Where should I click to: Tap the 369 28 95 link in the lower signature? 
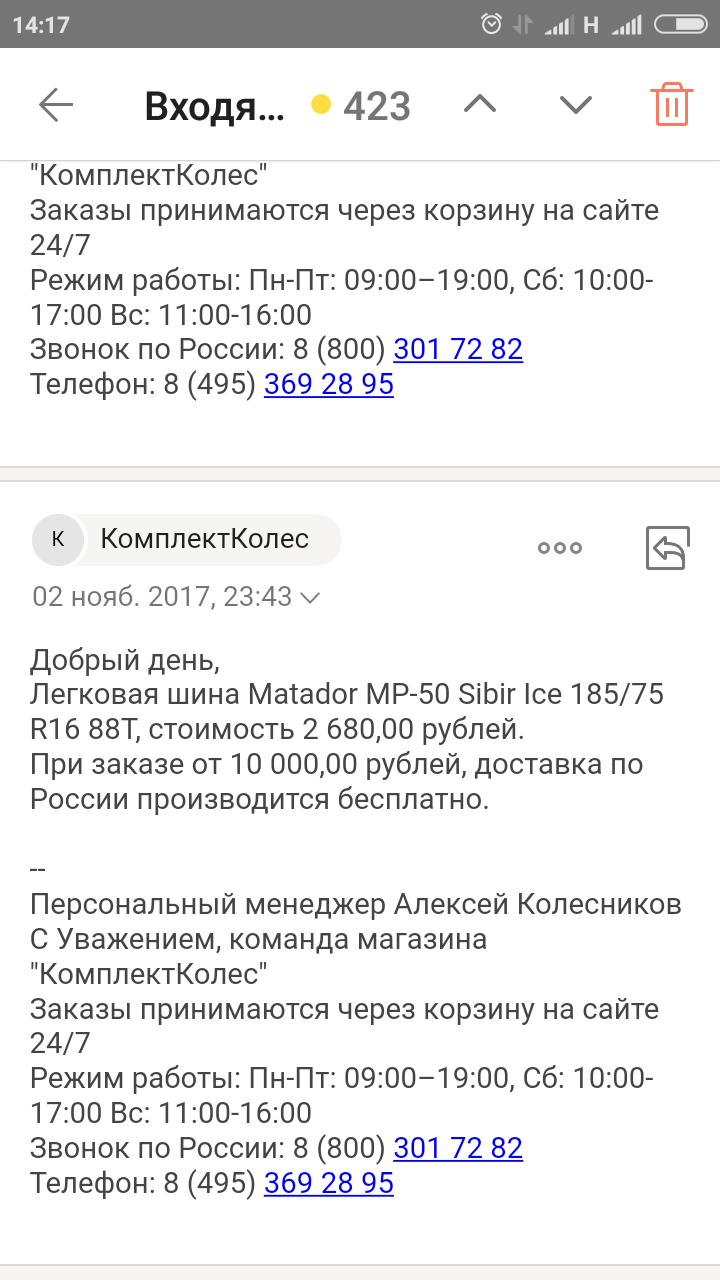tap(329, 1182)
